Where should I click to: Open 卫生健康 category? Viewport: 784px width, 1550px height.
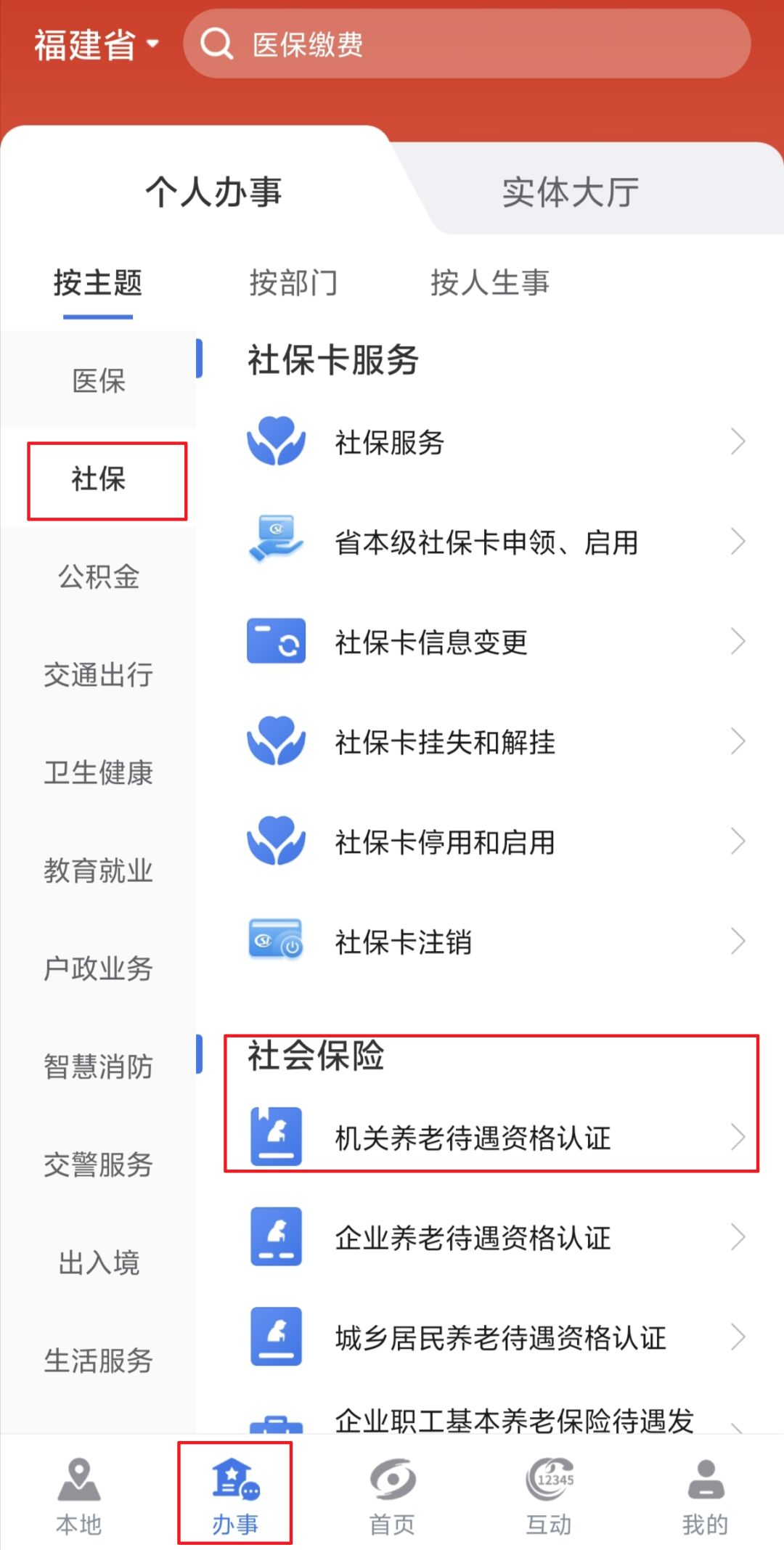98,773
